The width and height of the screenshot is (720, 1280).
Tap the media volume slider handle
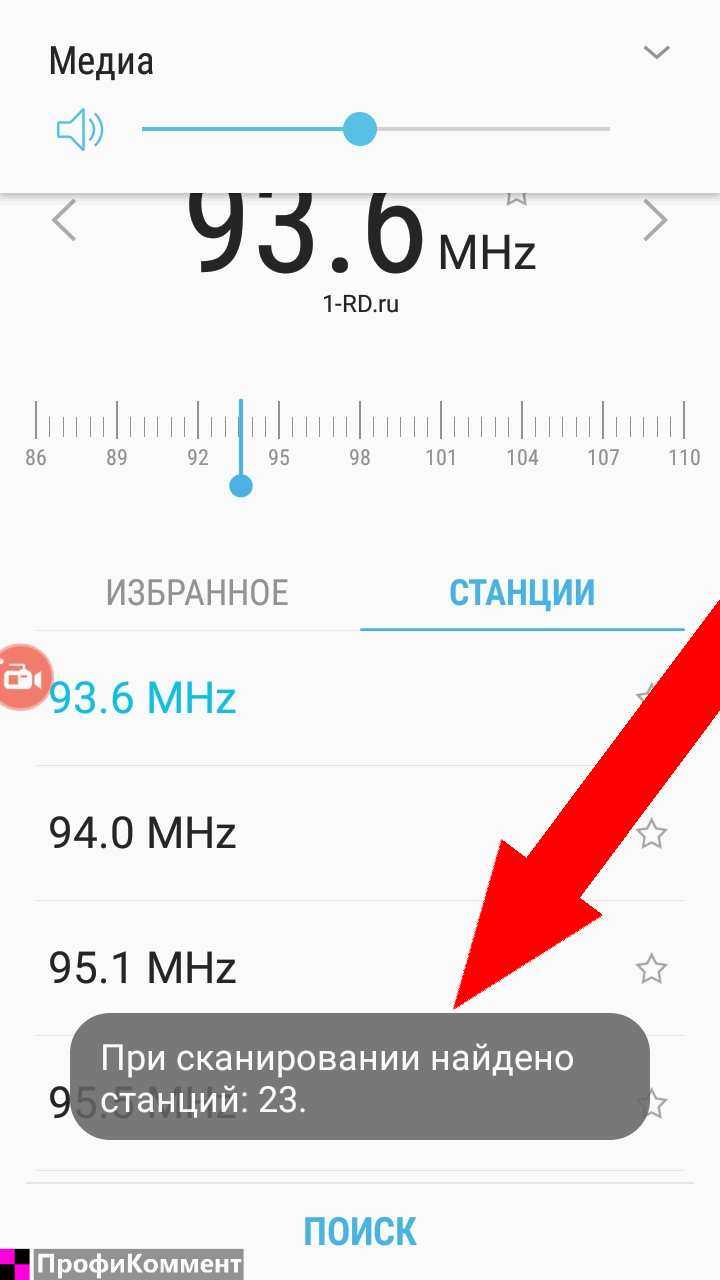click(x=359, y=129)
